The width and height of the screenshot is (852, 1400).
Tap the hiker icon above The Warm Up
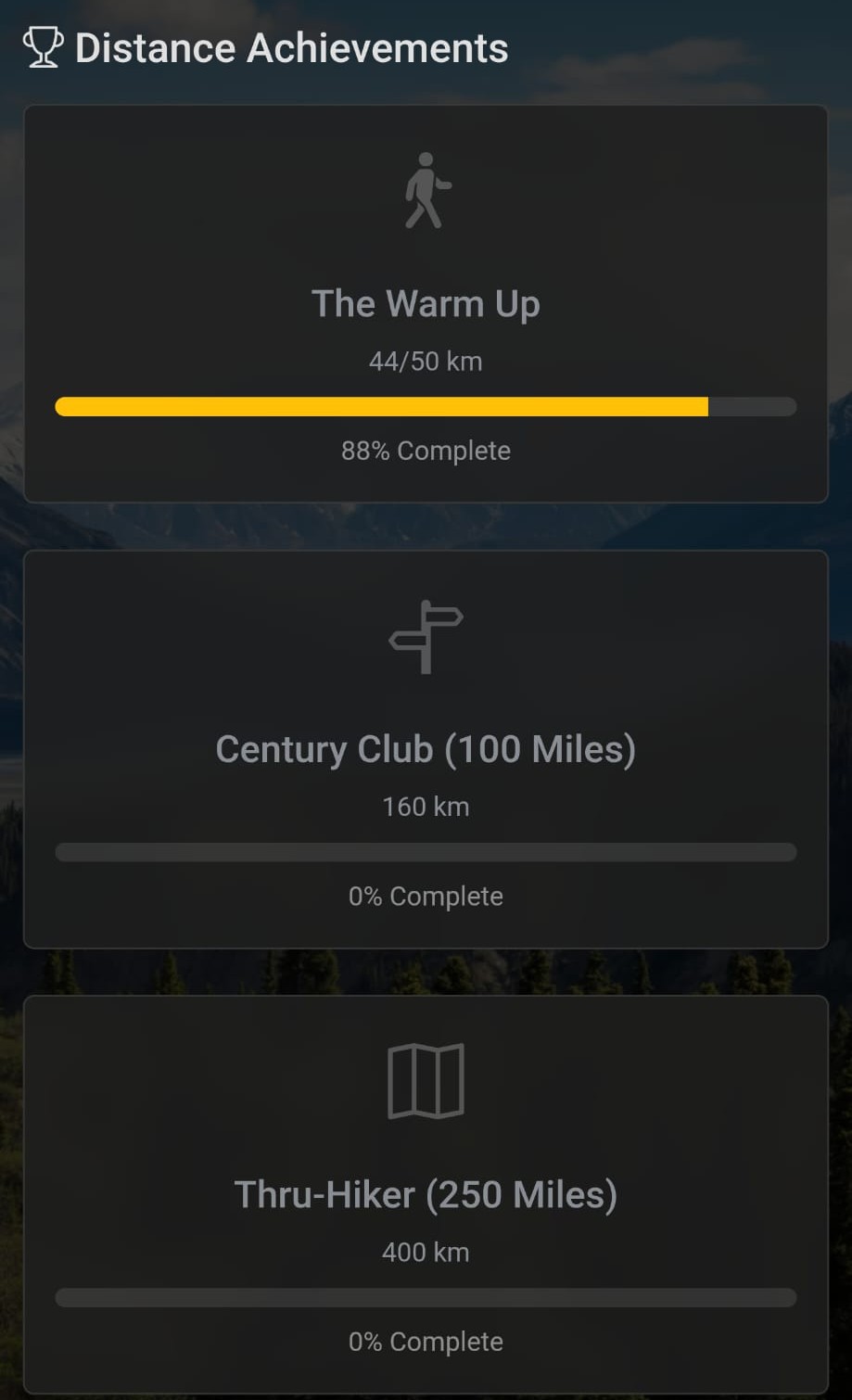(x=426, y=190)
